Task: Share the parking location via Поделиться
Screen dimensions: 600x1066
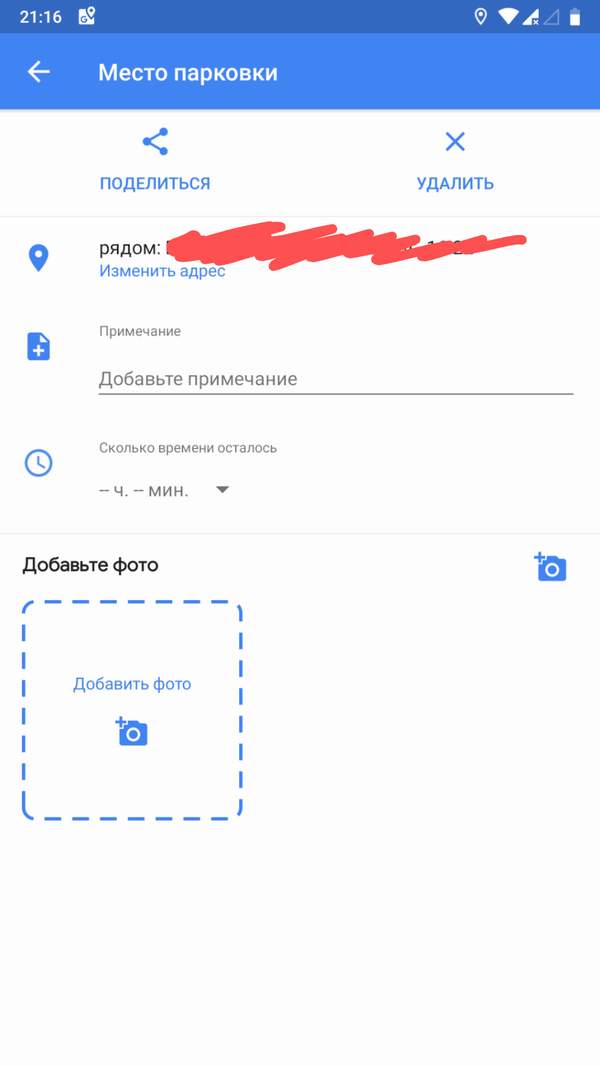Action: [155, 160]
